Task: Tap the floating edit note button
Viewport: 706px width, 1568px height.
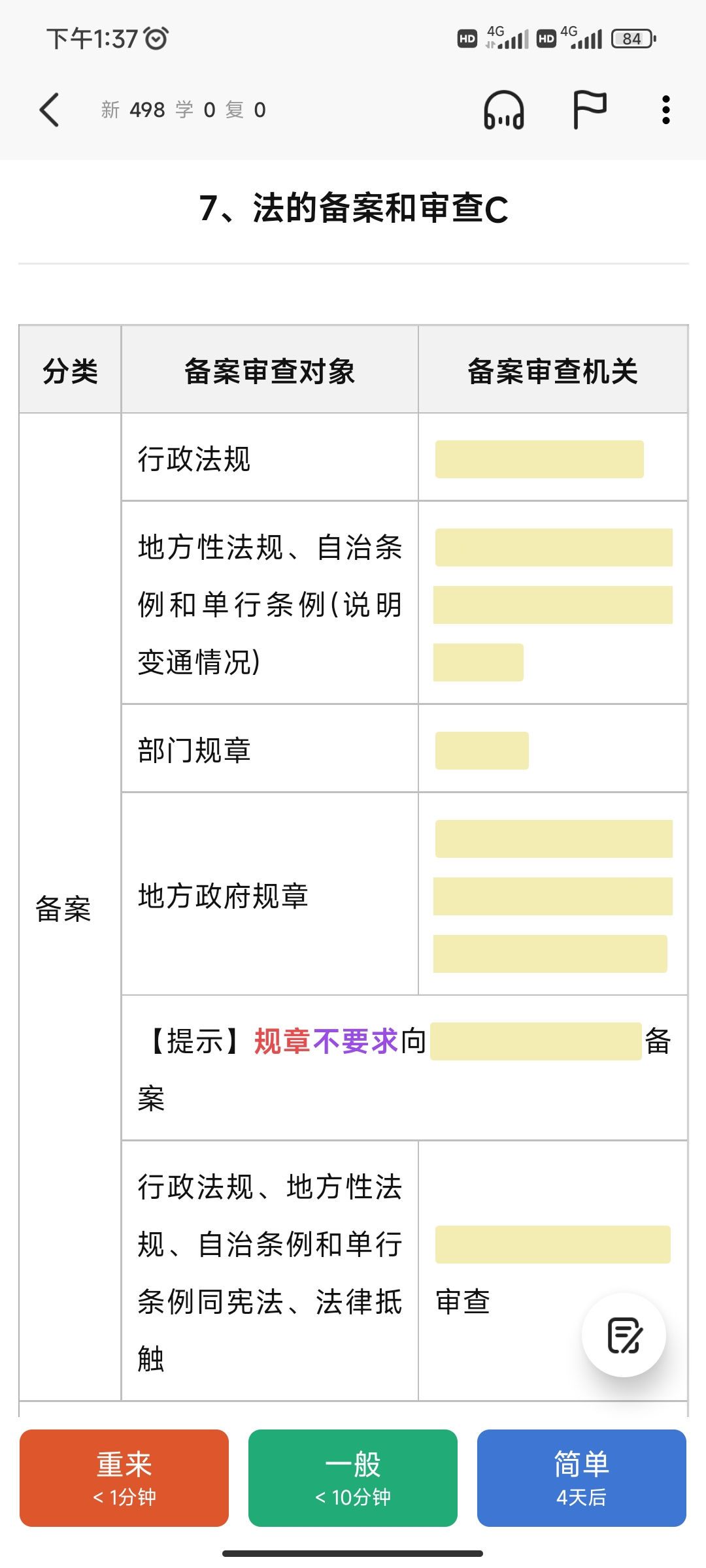Action: pos(624,1335)
